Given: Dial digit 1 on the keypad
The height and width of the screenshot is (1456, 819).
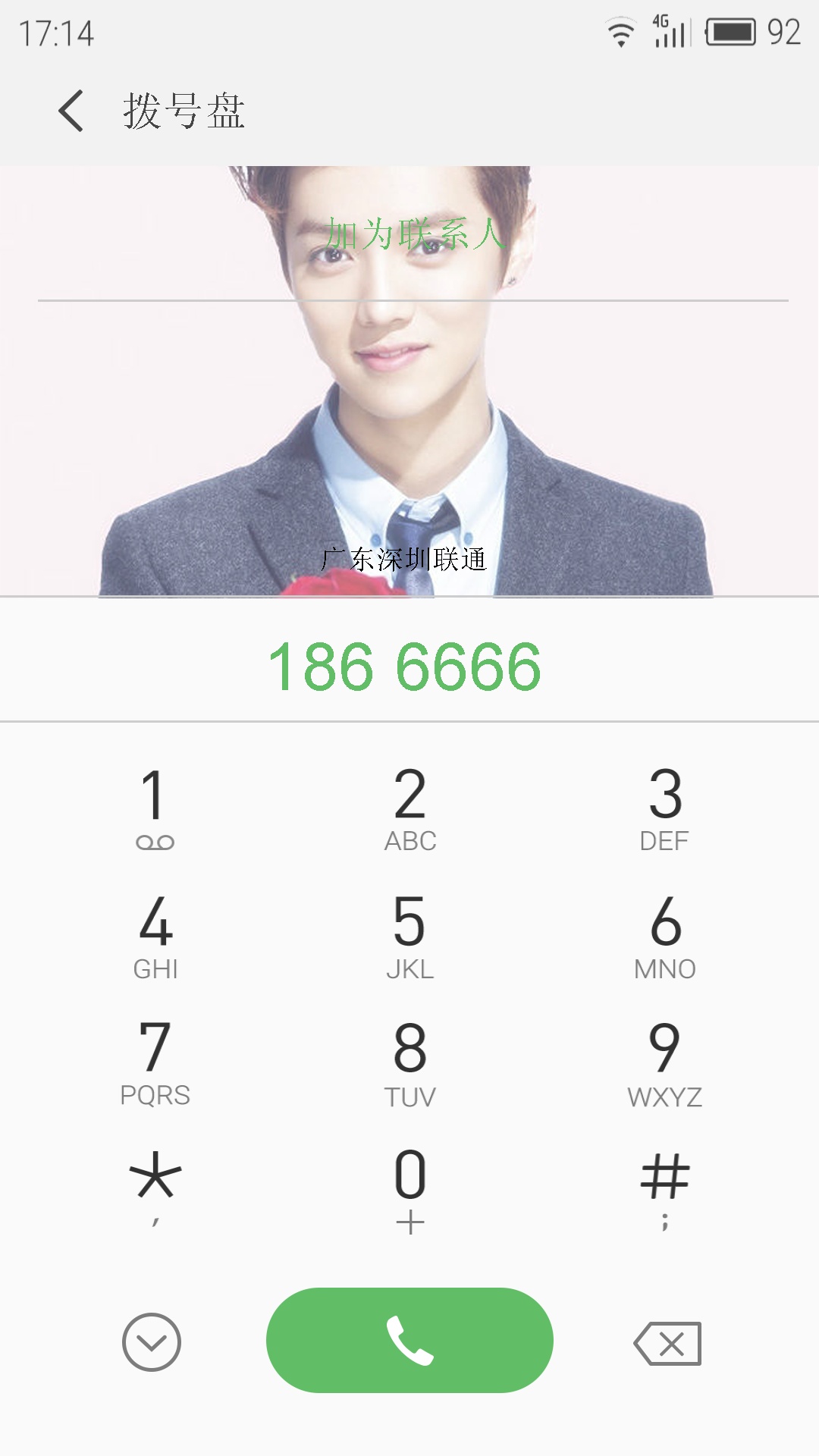Looking at the screenshot, I should click(155, 808).
